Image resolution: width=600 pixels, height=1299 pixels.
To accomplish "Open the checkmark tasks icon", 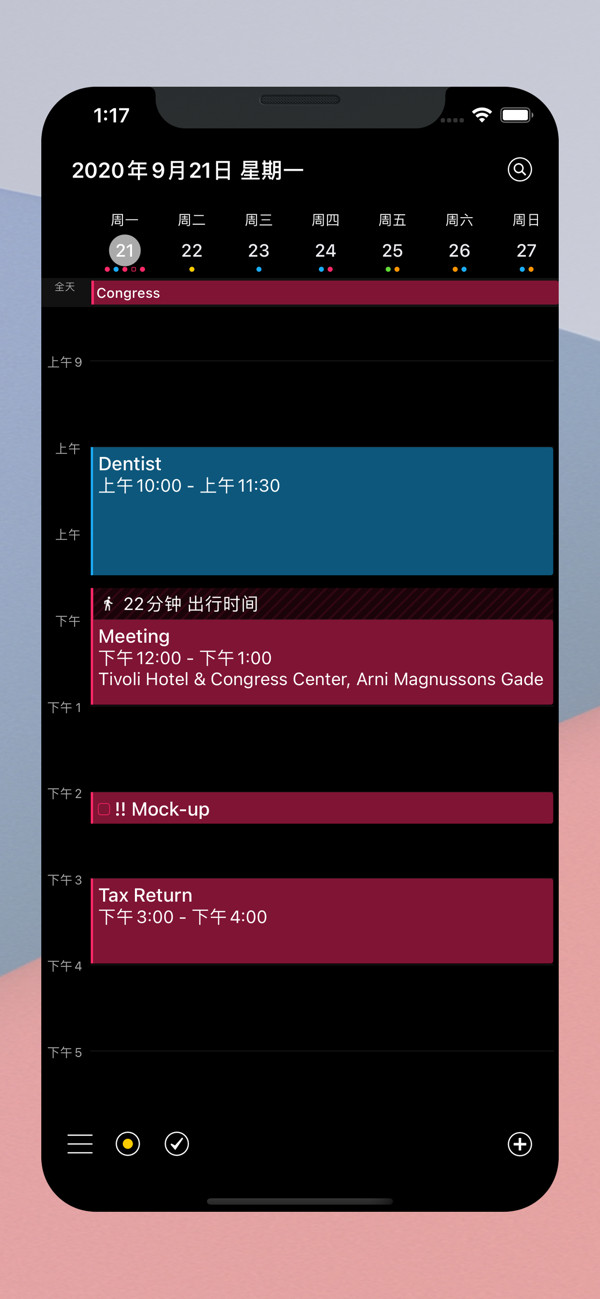I will [x=177, y=1144].
